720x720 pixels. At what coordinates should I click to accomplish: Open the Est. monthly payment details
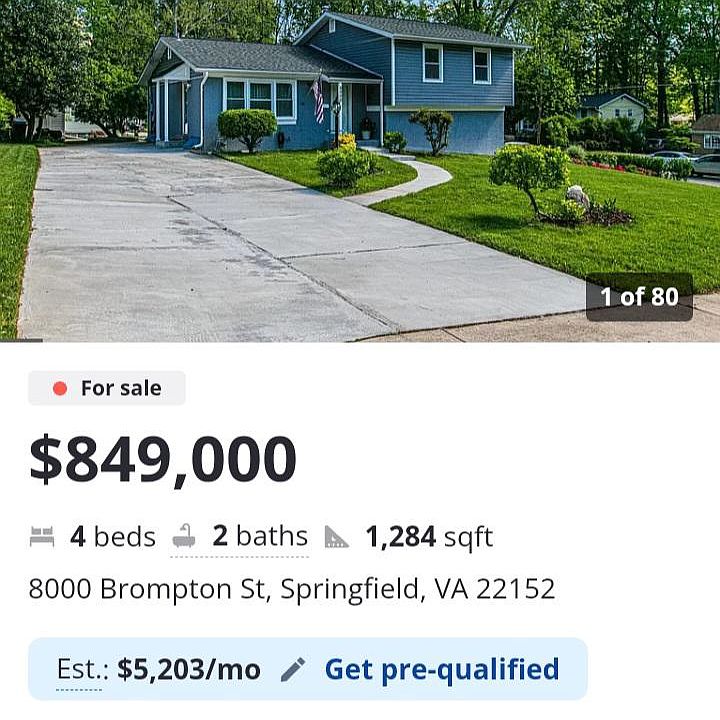coord(79,670)
